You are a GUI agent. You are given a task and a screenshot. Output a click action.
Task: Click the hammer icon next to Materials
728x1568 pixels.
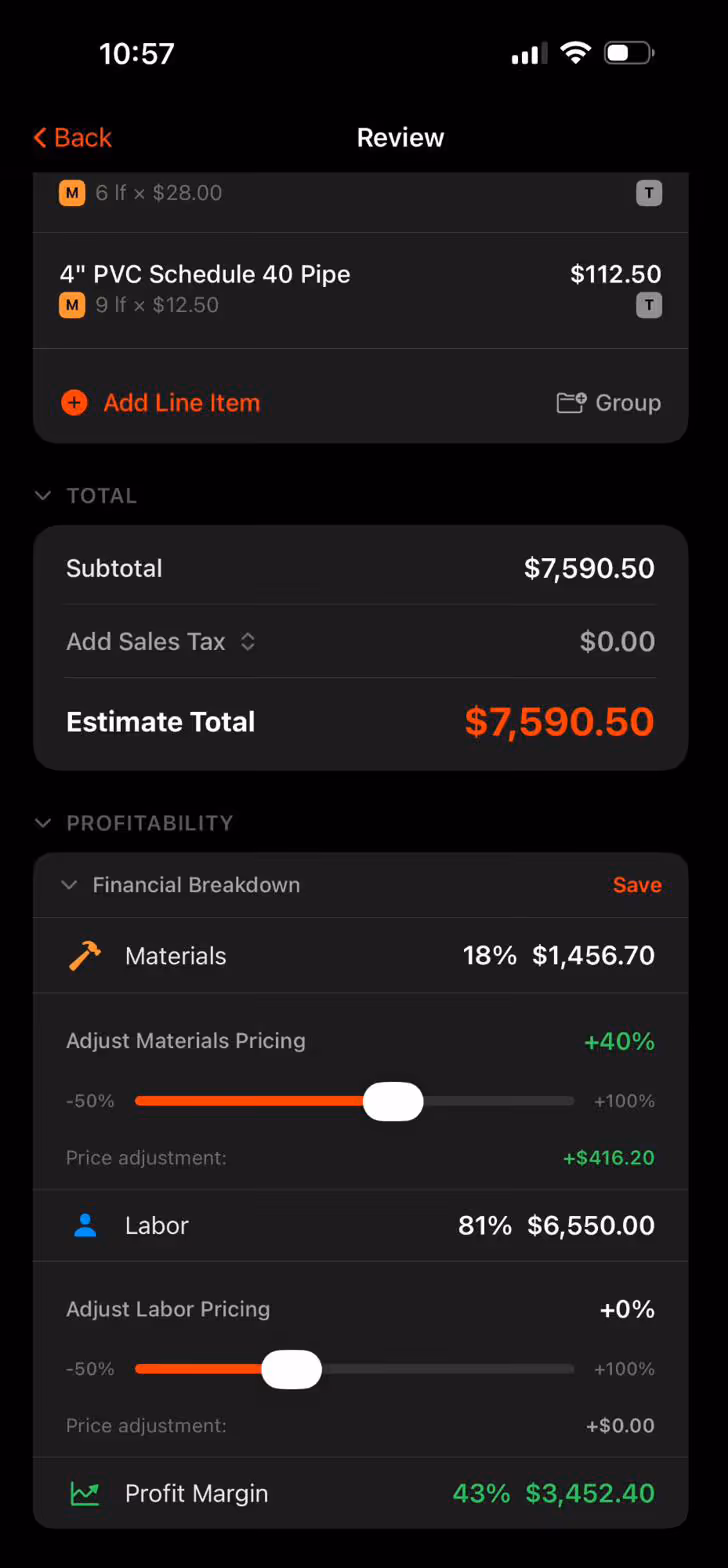point(85,955)
